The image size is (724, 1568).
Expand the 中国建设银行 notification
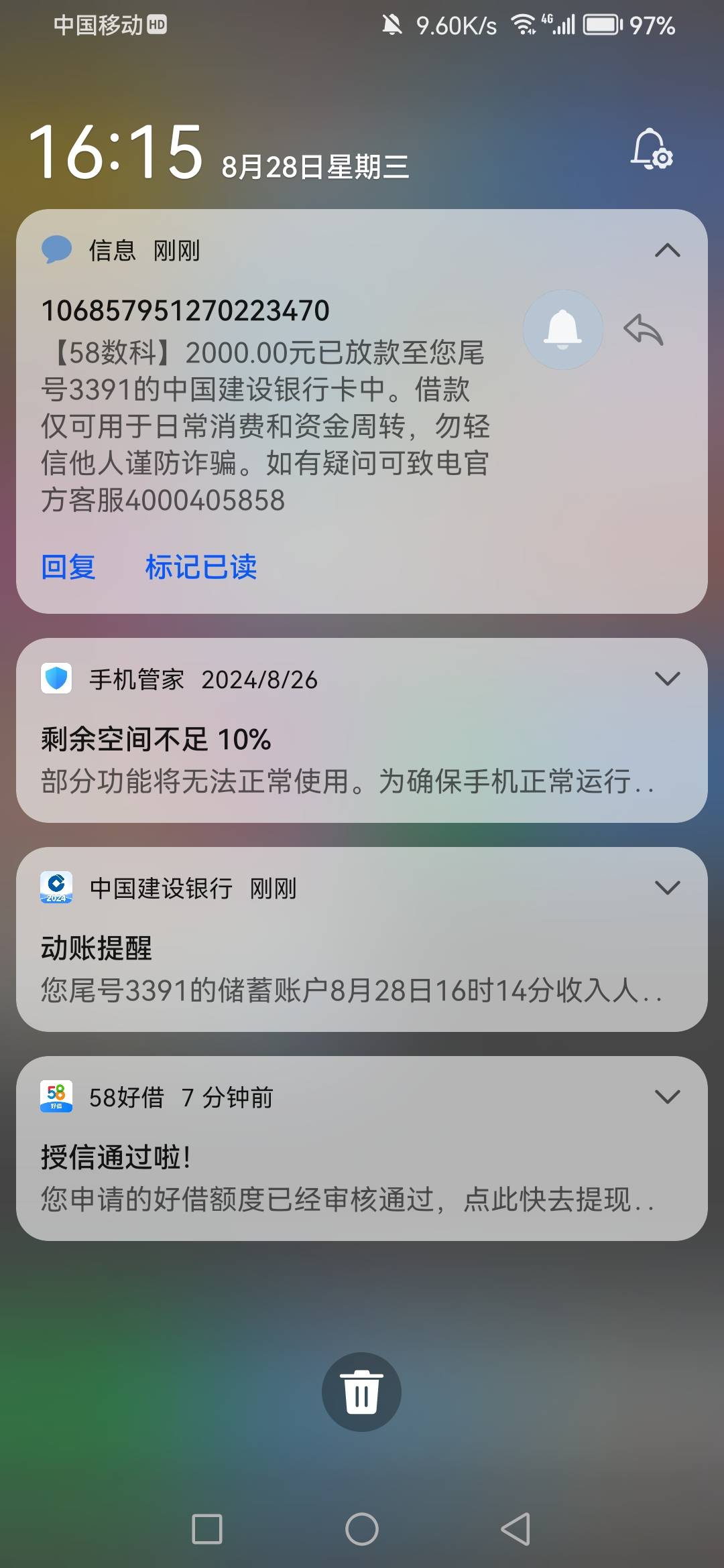click(667, 888)
